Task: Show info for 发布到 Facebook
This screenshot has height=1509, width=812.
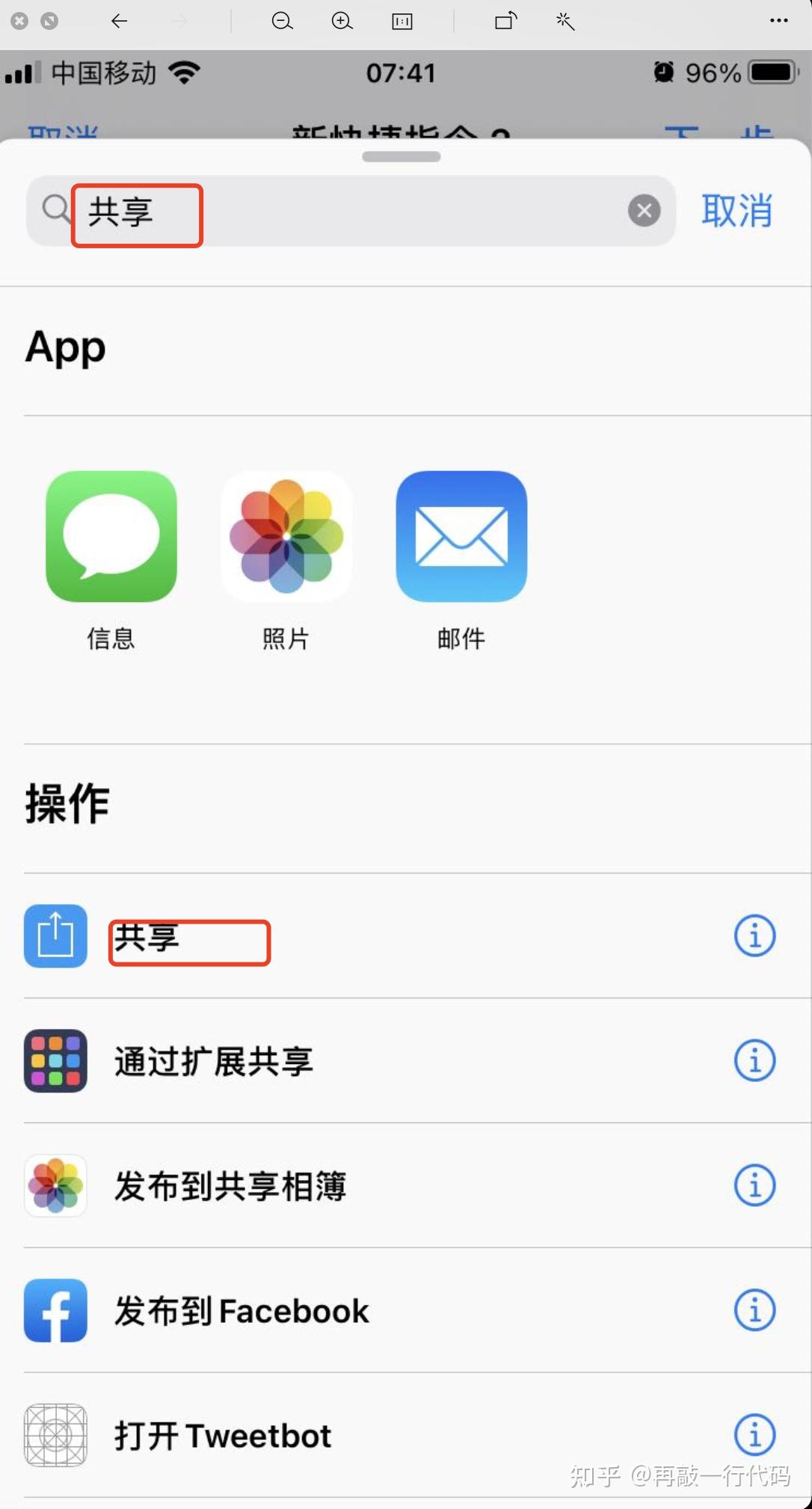Action: click(x=754, y=1310)
